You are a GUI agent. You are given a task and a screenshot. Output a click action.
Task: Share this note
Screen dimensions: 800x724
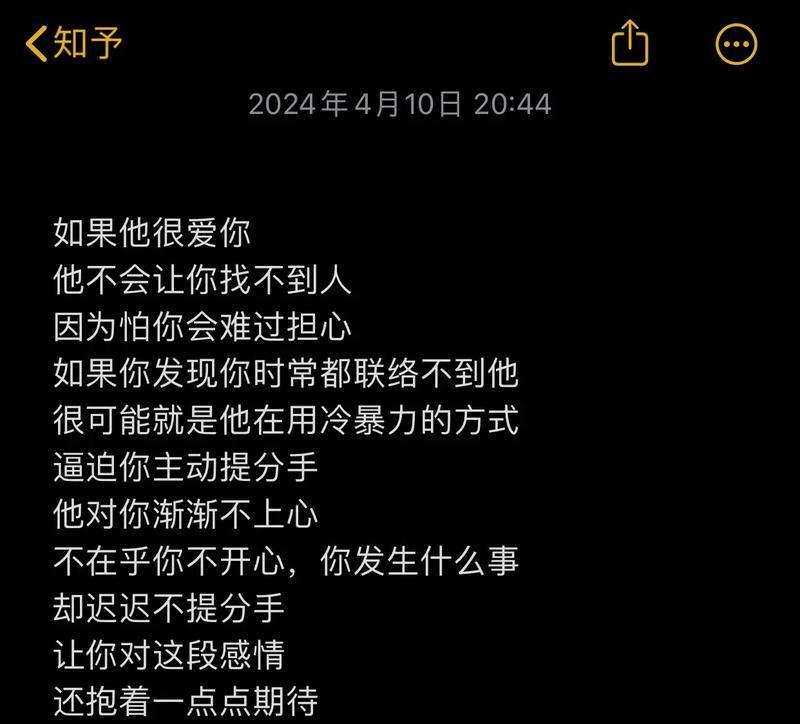[629, 44]
